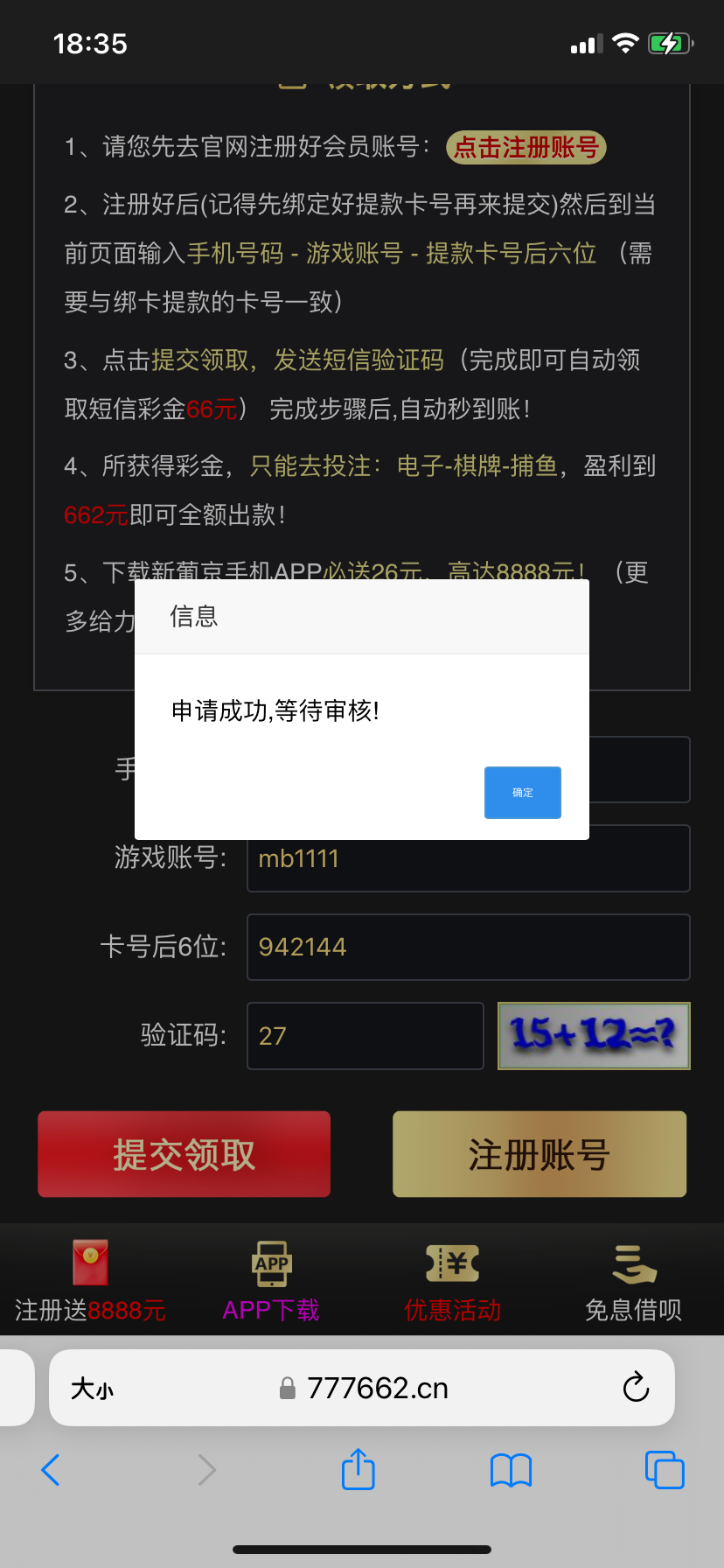
Task: Open 免息借呗
Action: (633, 1281)
